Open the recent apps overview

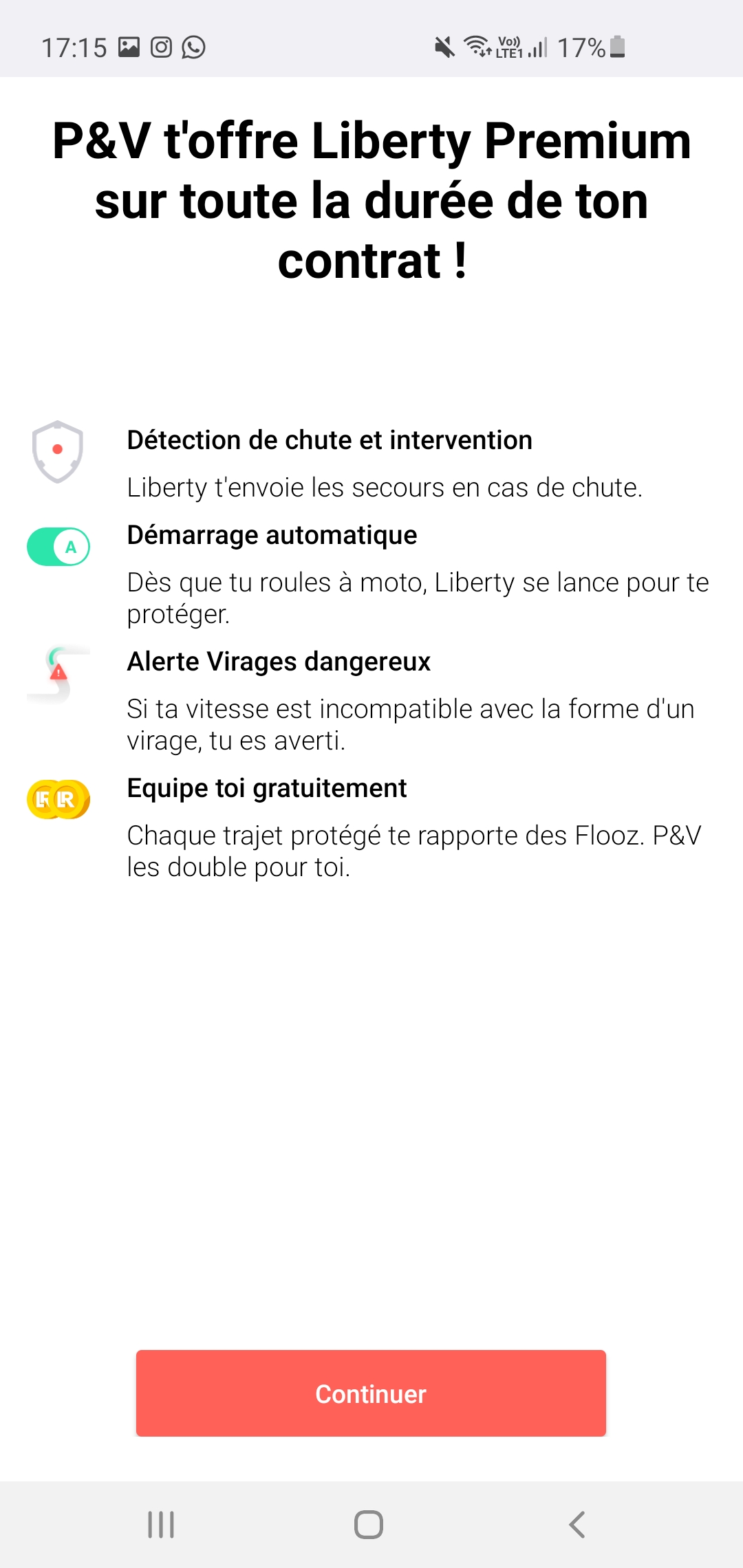pos(162,1524)
